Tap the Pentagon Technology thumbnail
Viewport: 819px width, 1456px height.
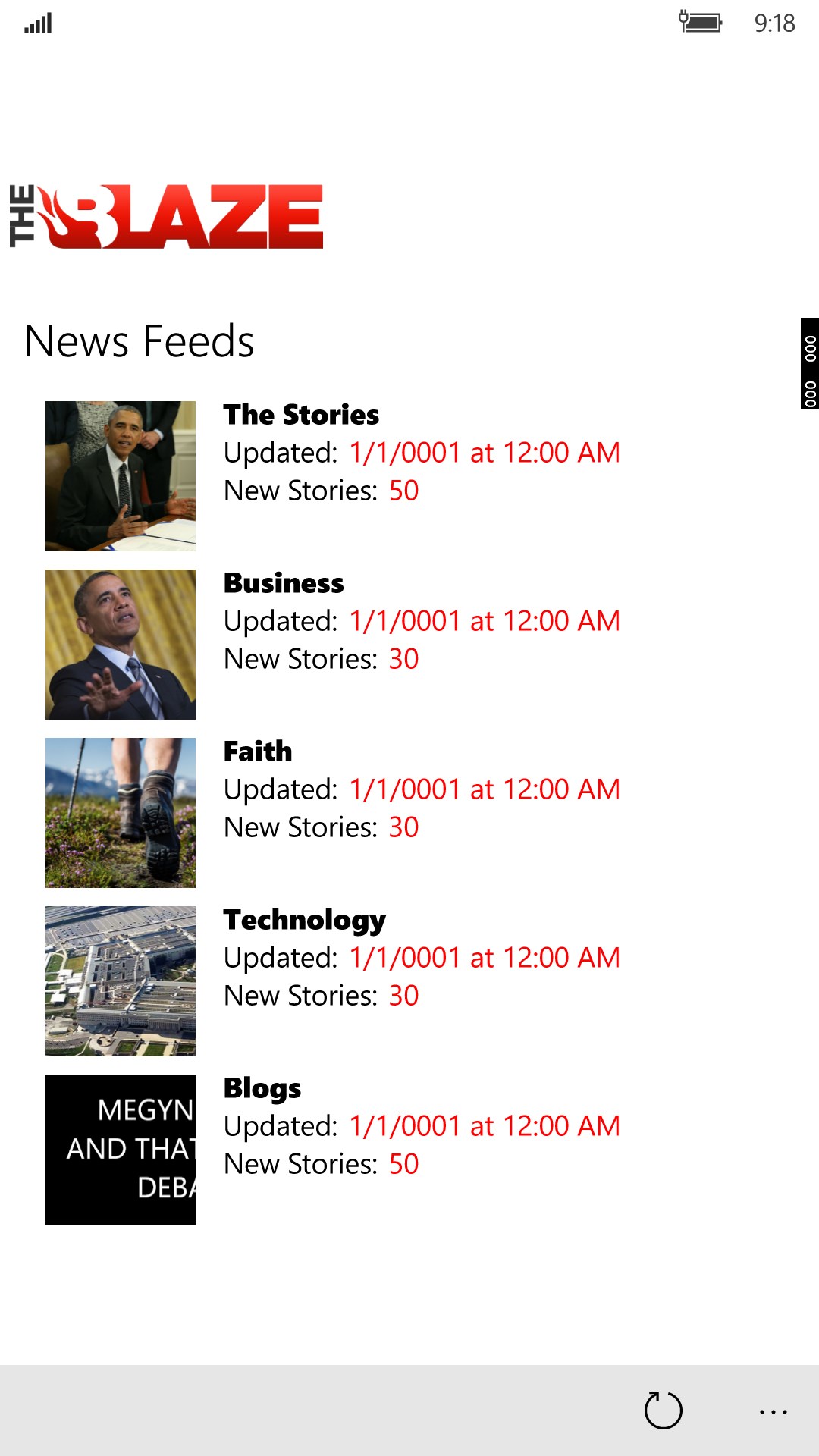120,980
